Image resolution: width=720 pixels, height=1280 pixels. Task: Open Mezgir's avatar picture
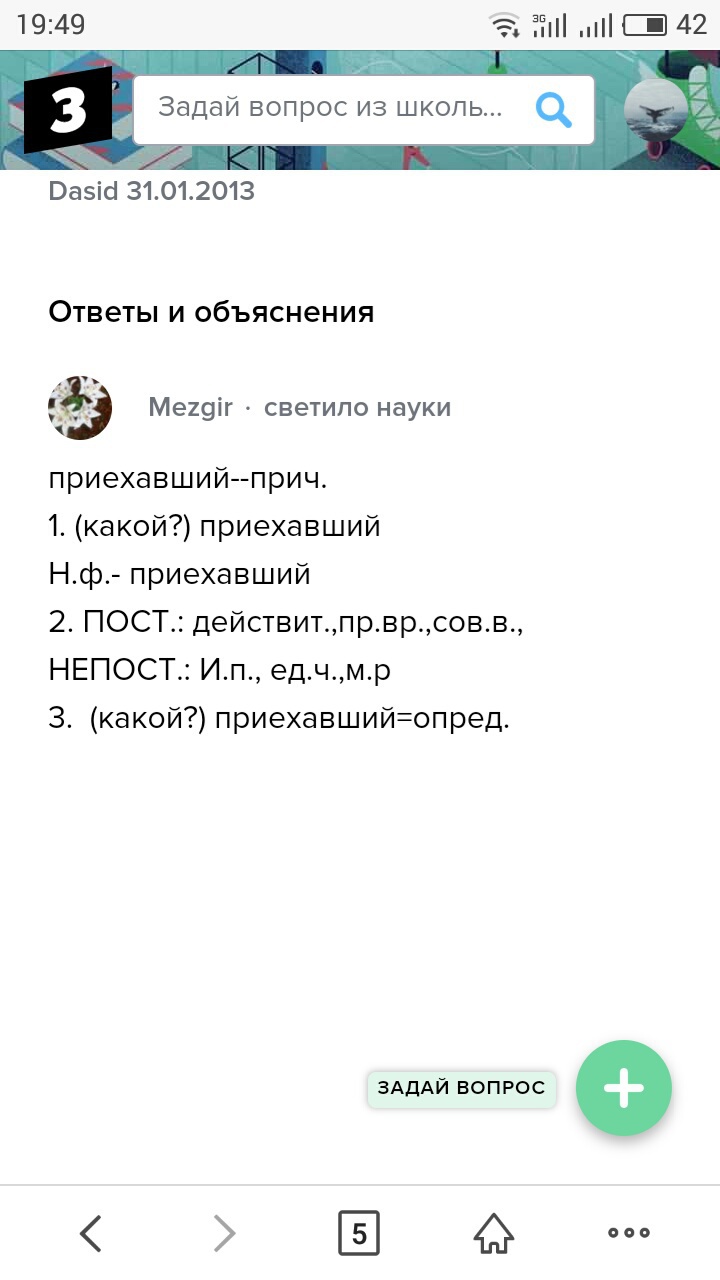[x=80, y=408]
